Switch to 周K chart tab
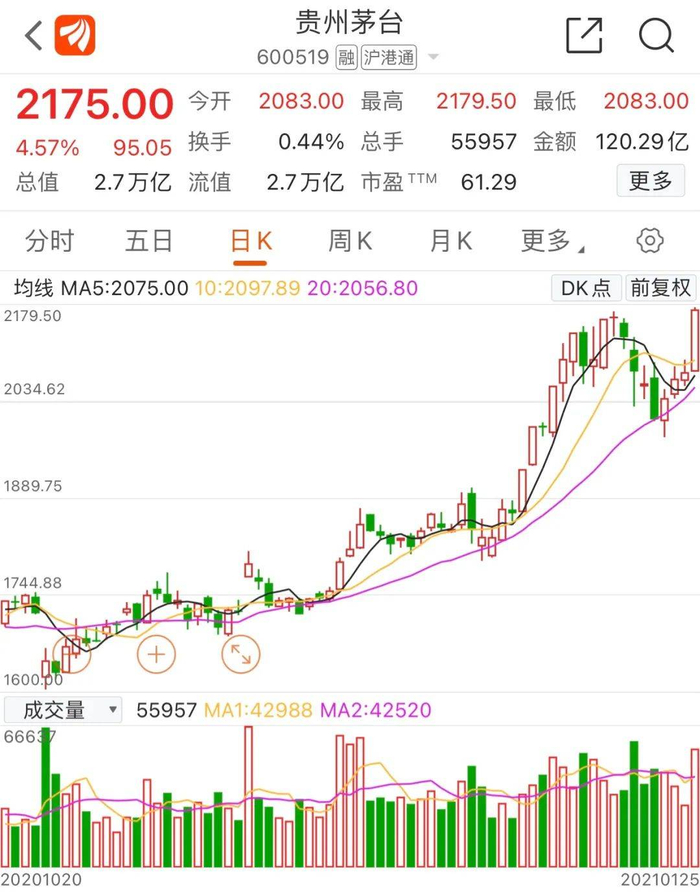The width and height of the screenshot is (700, 893). coord(350,241)
